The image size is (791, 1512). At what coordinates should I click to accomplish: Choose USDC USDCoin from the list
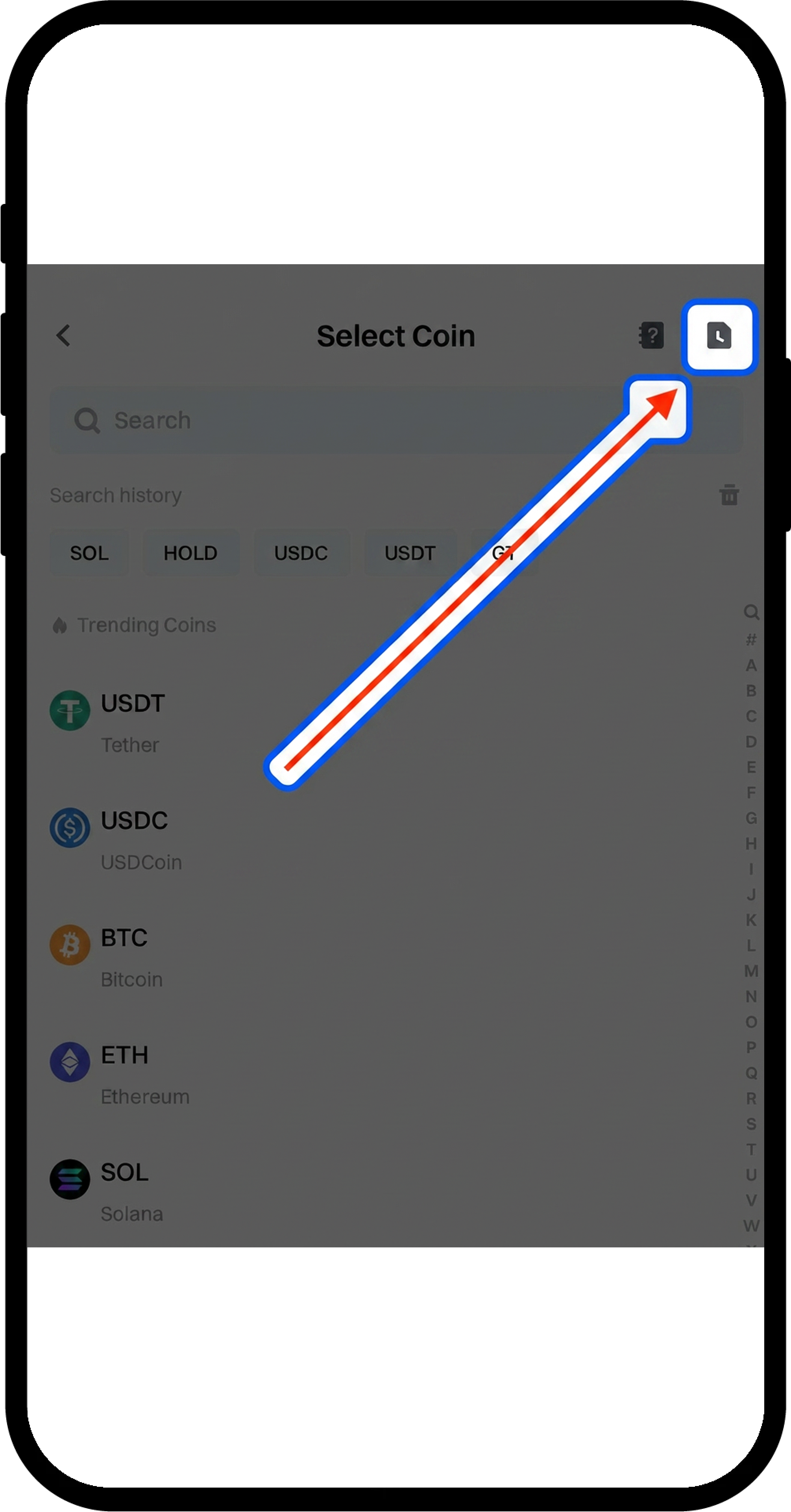click(x=134, y=840)
